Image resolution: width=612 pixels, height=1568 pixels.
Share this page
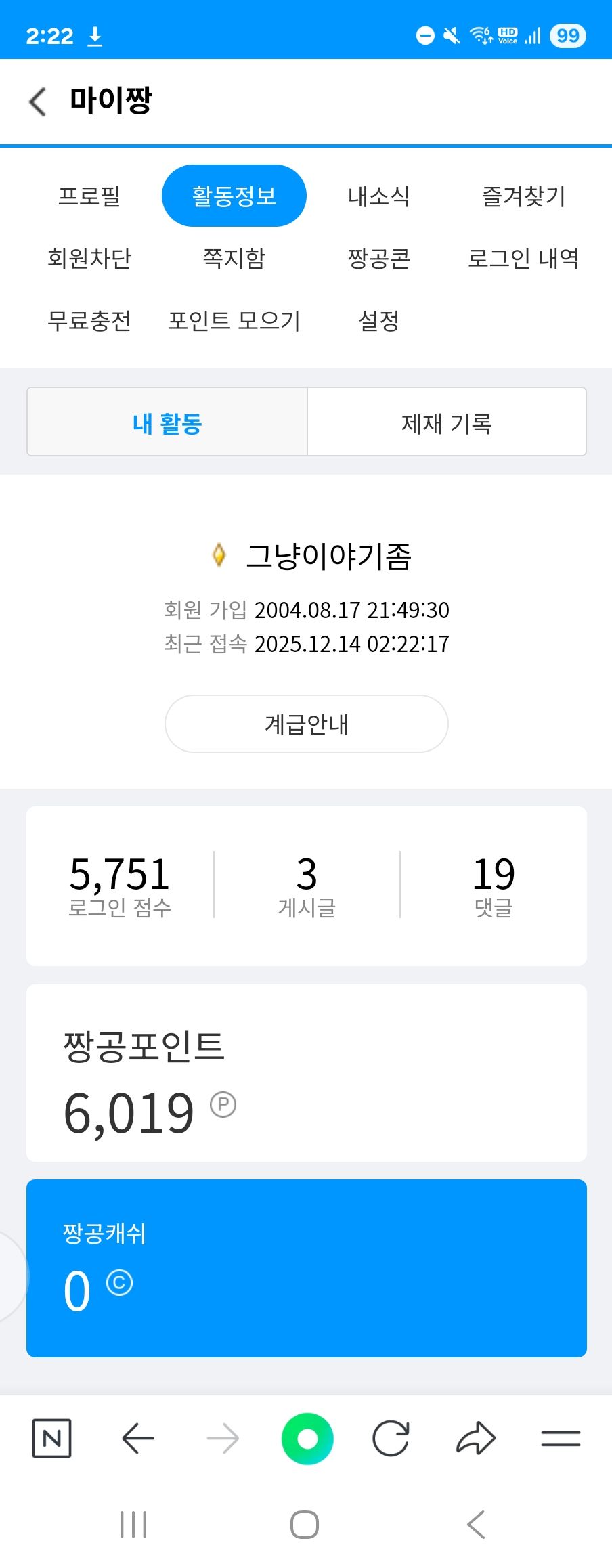click(x=476, y=1438)
